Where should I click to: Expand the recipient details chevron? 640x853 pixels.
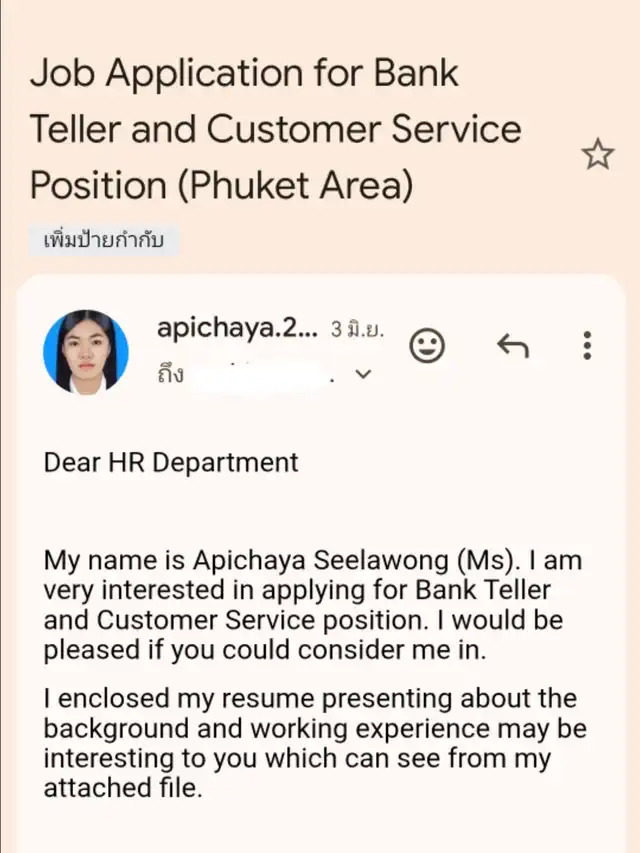coord(364,375)
